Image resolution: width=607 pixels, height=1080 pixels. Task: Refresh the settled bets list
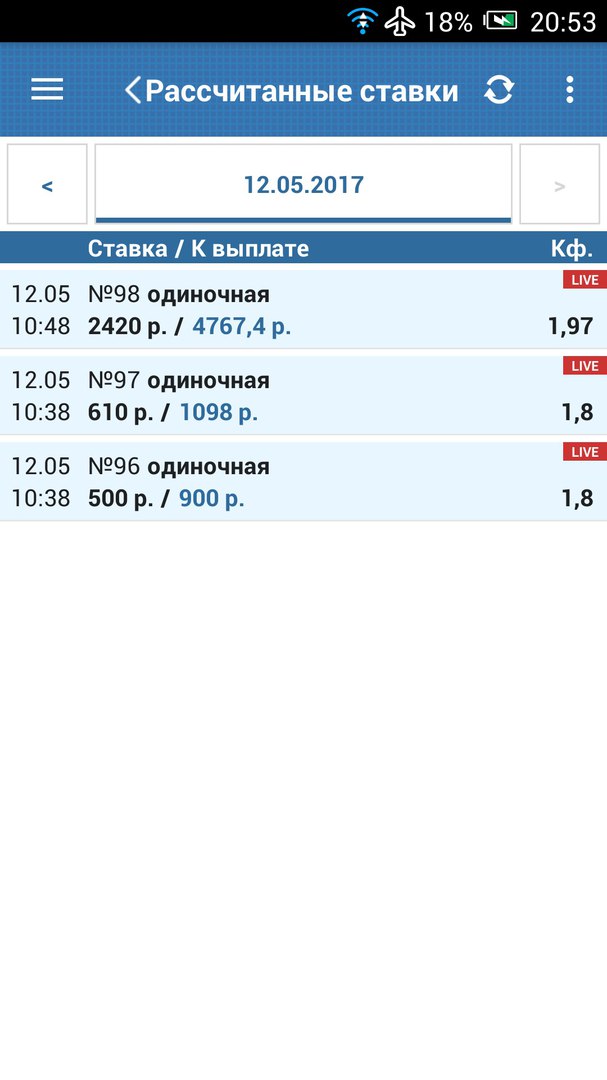(499, 90)
